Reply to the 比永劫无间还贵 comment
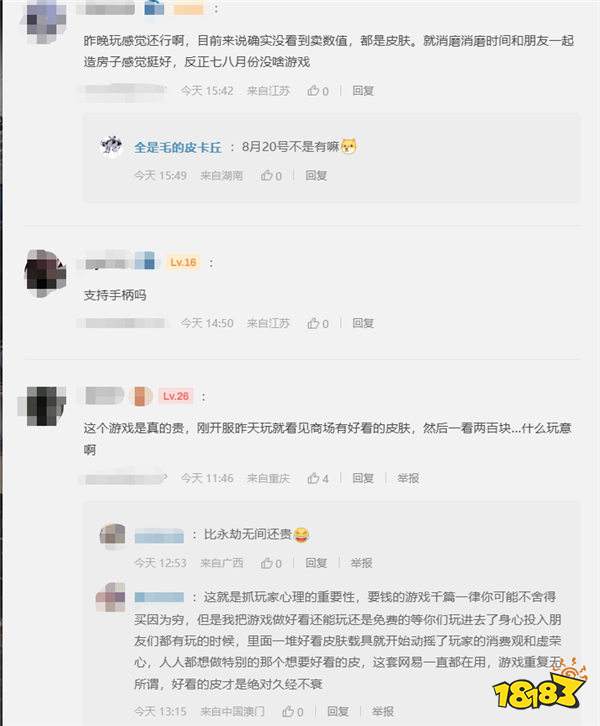This screenshot has height=726, width=600. pyautogui.click(x=316, y=563)
